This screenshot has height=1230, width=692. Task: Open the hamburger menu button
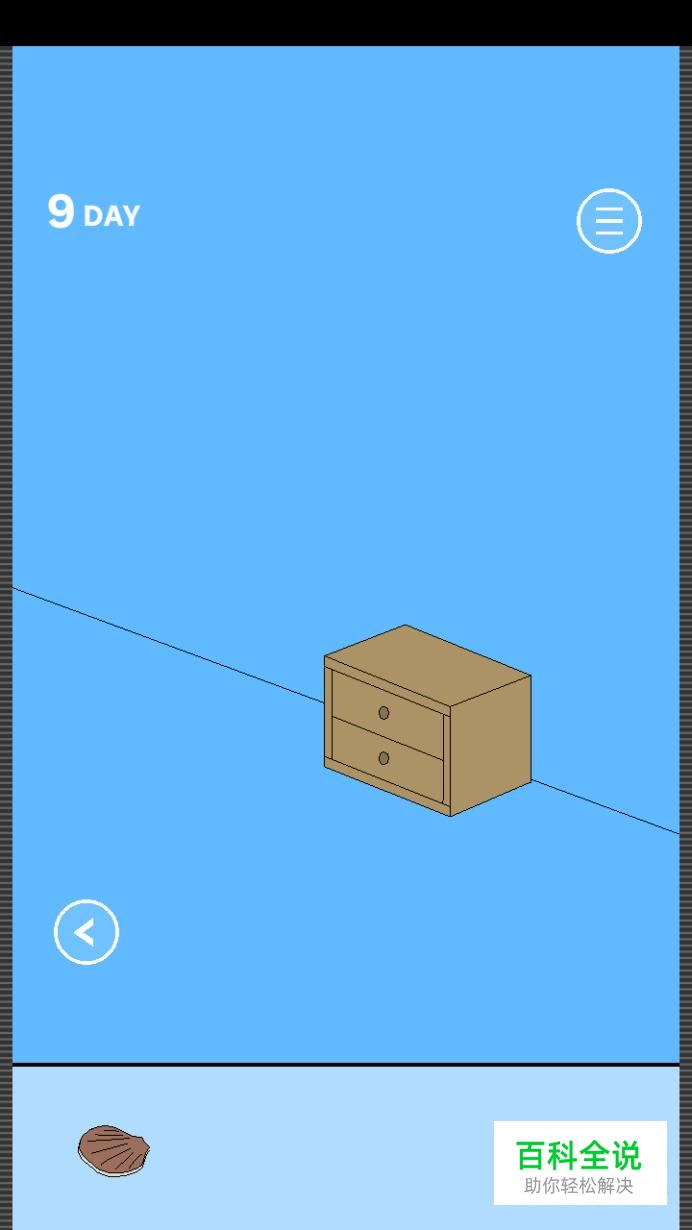click(609, 221)
